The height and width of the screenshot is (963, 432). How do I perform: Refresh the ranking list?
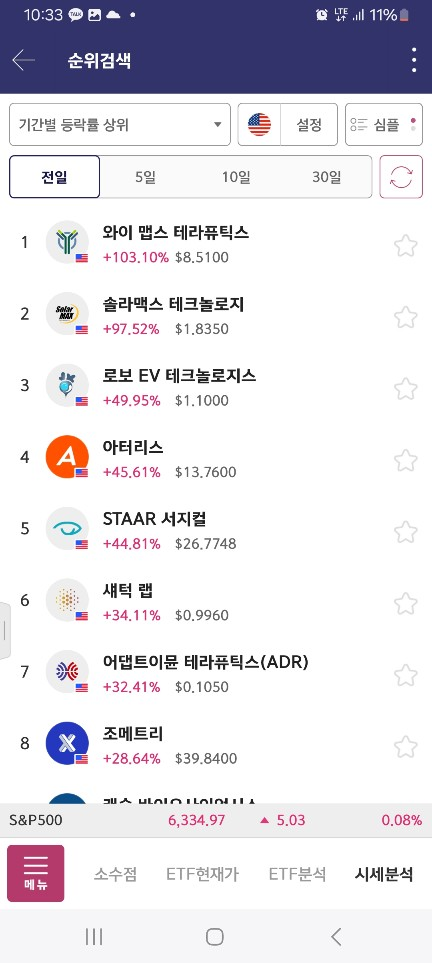[401, 177]
